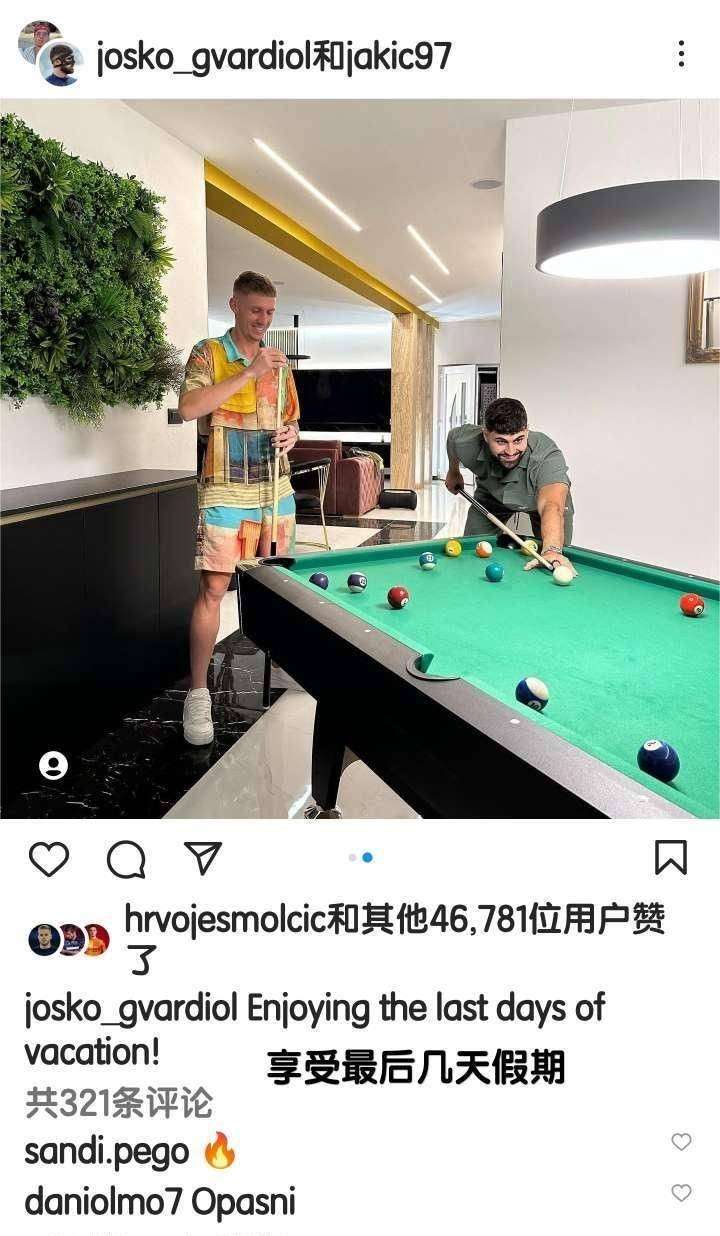This screenshot has height=1236, width=720.
Task: Open sandi.pego's profile
Action: pyautogui.click(x=106, y=1152)
